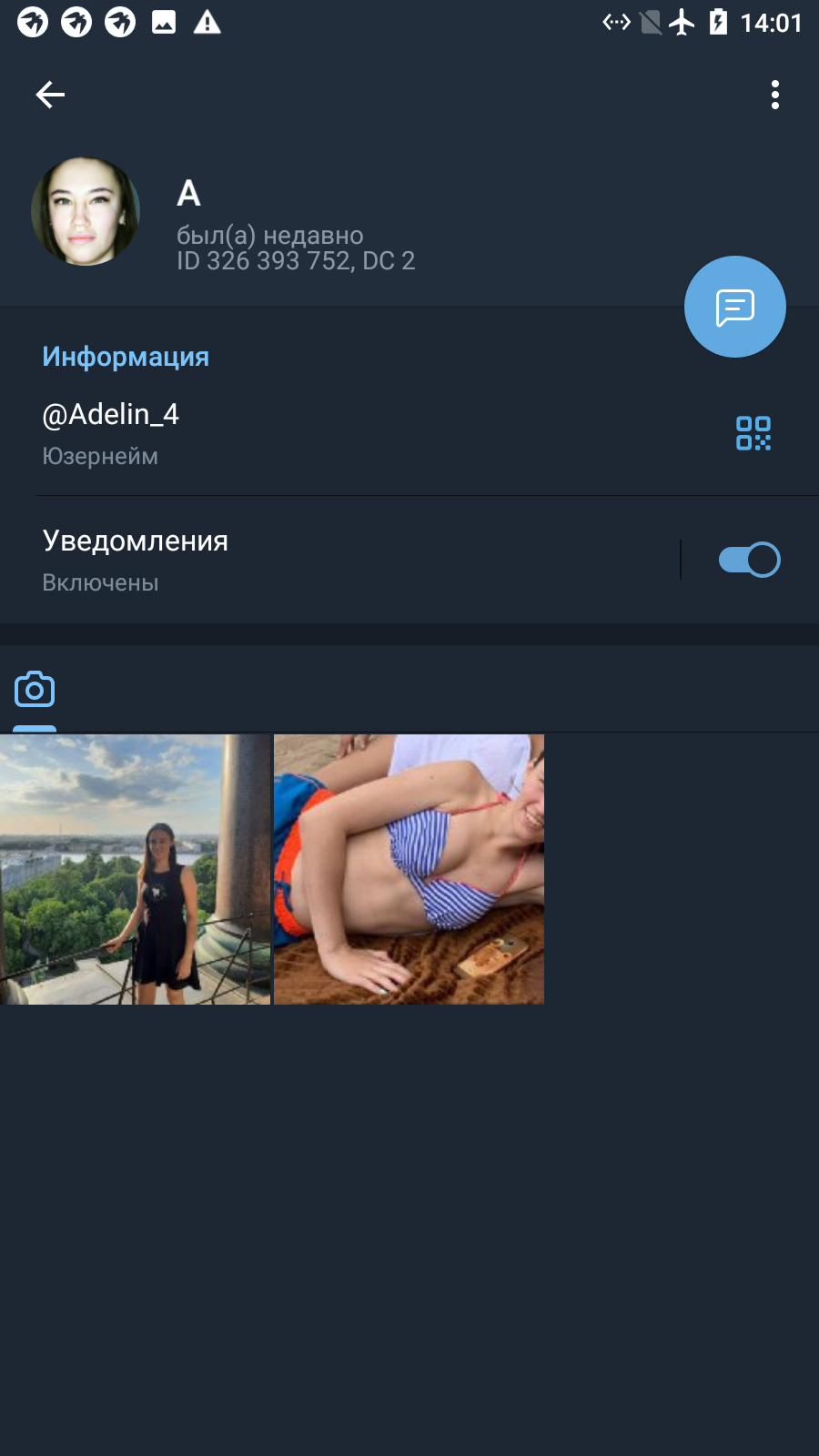819x1456 pixels.
Task: Select the photos camera tab
Action: [x=35, y=690]
